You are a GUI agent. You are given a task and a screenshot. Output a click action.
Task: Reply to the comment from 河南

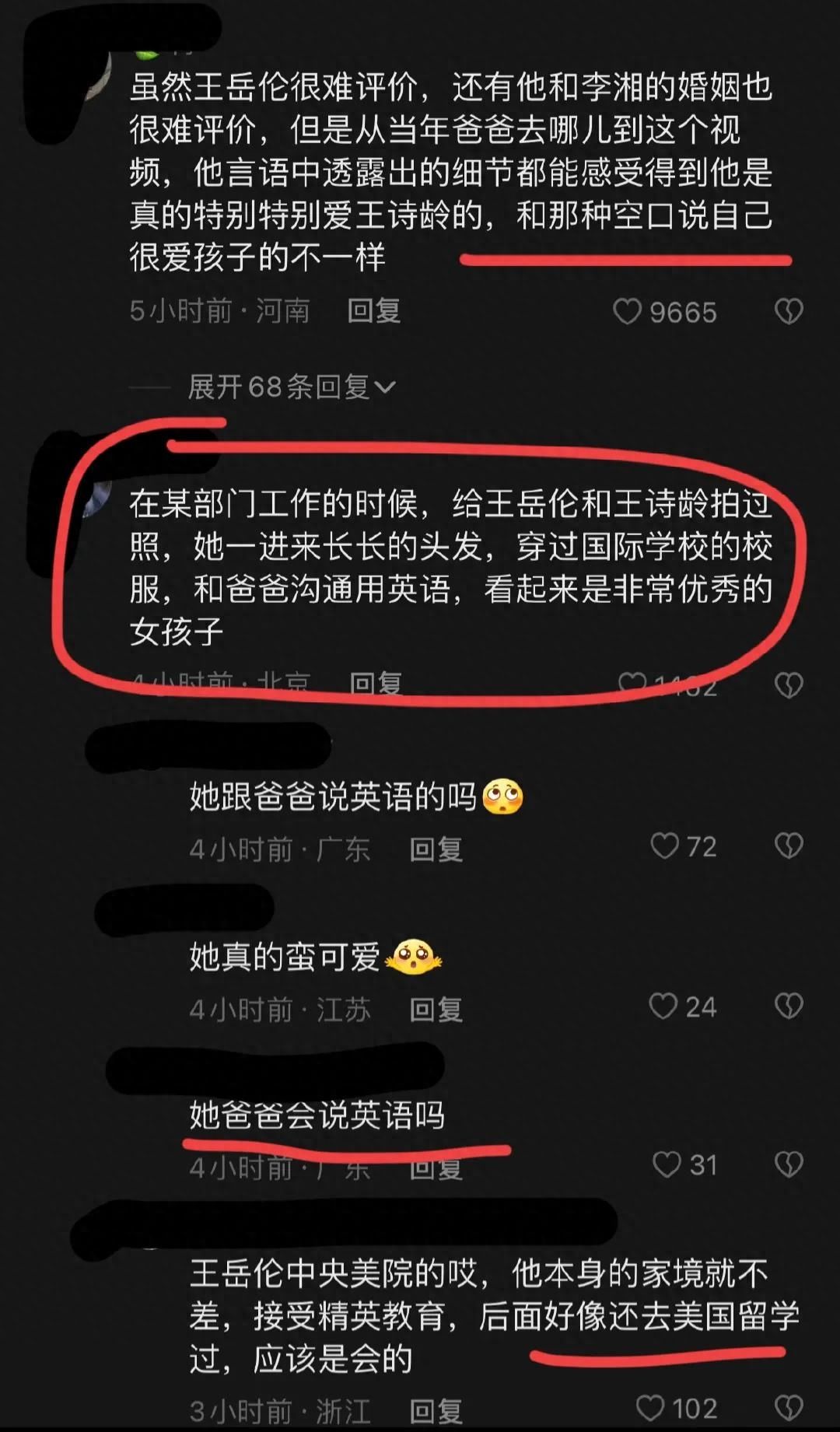tap(373, 311)
